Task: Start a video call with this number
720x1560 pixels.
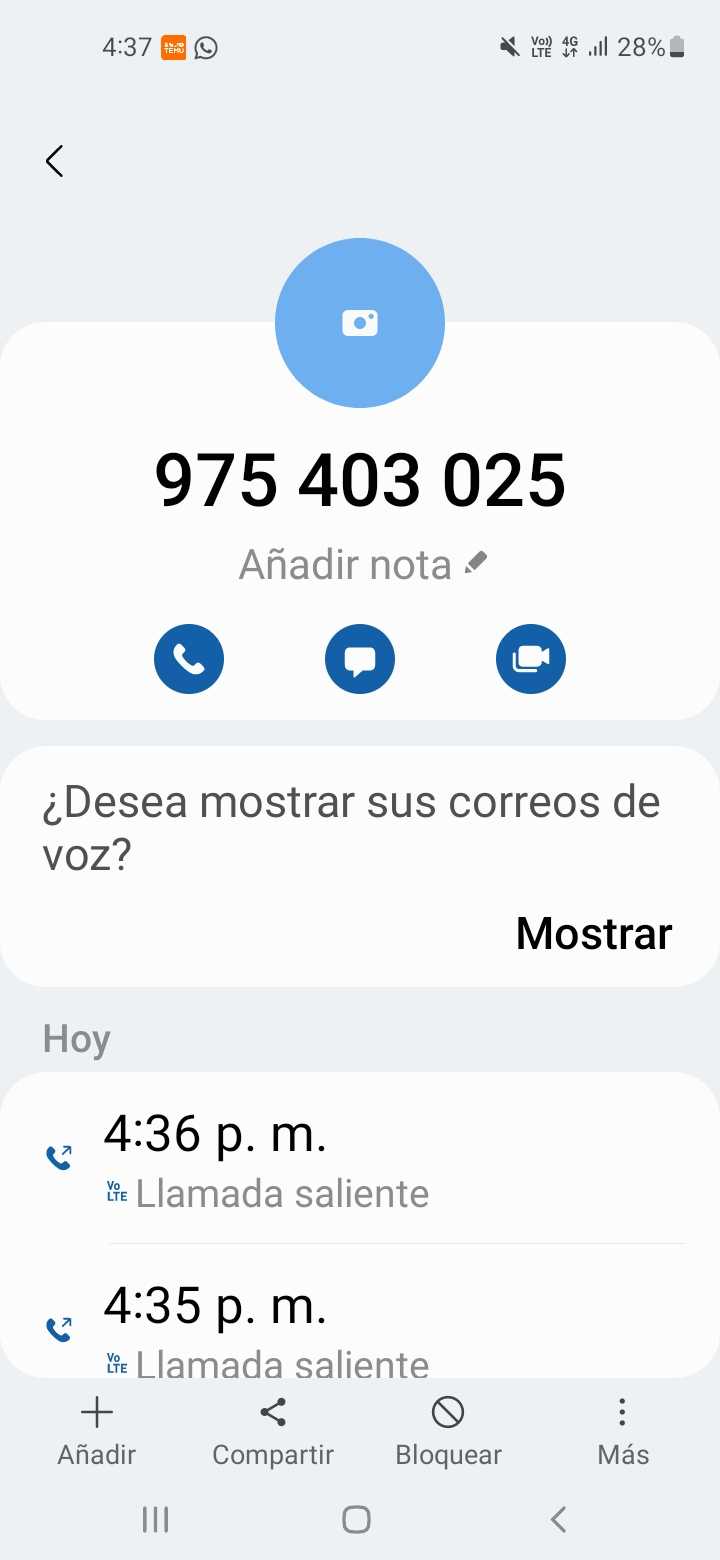Action: (x=531, y=659)
